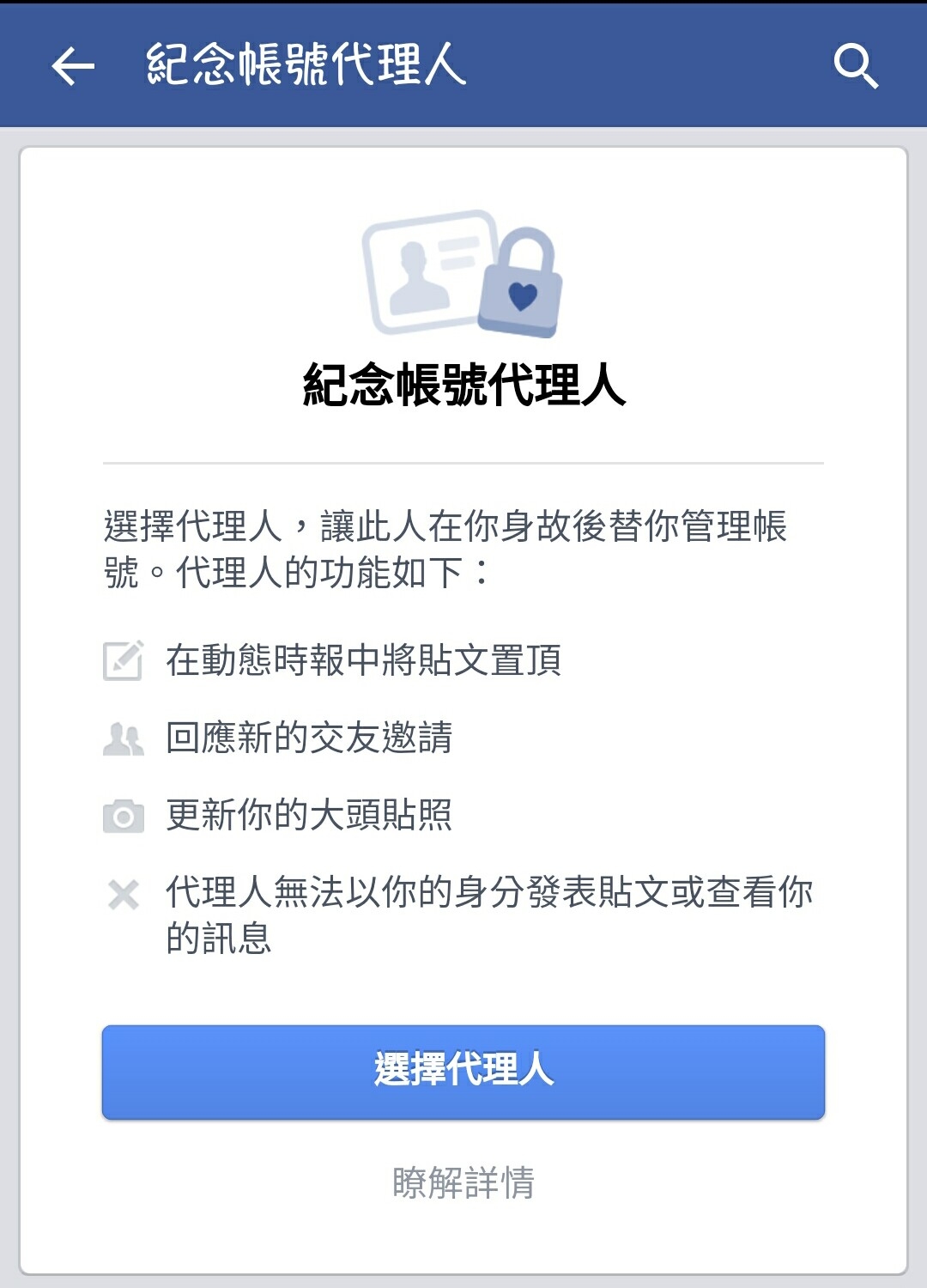The width and height of the screenshot is (927, 1288).
Task: Click the blue header bar area
Action: (x=601, y=64)
